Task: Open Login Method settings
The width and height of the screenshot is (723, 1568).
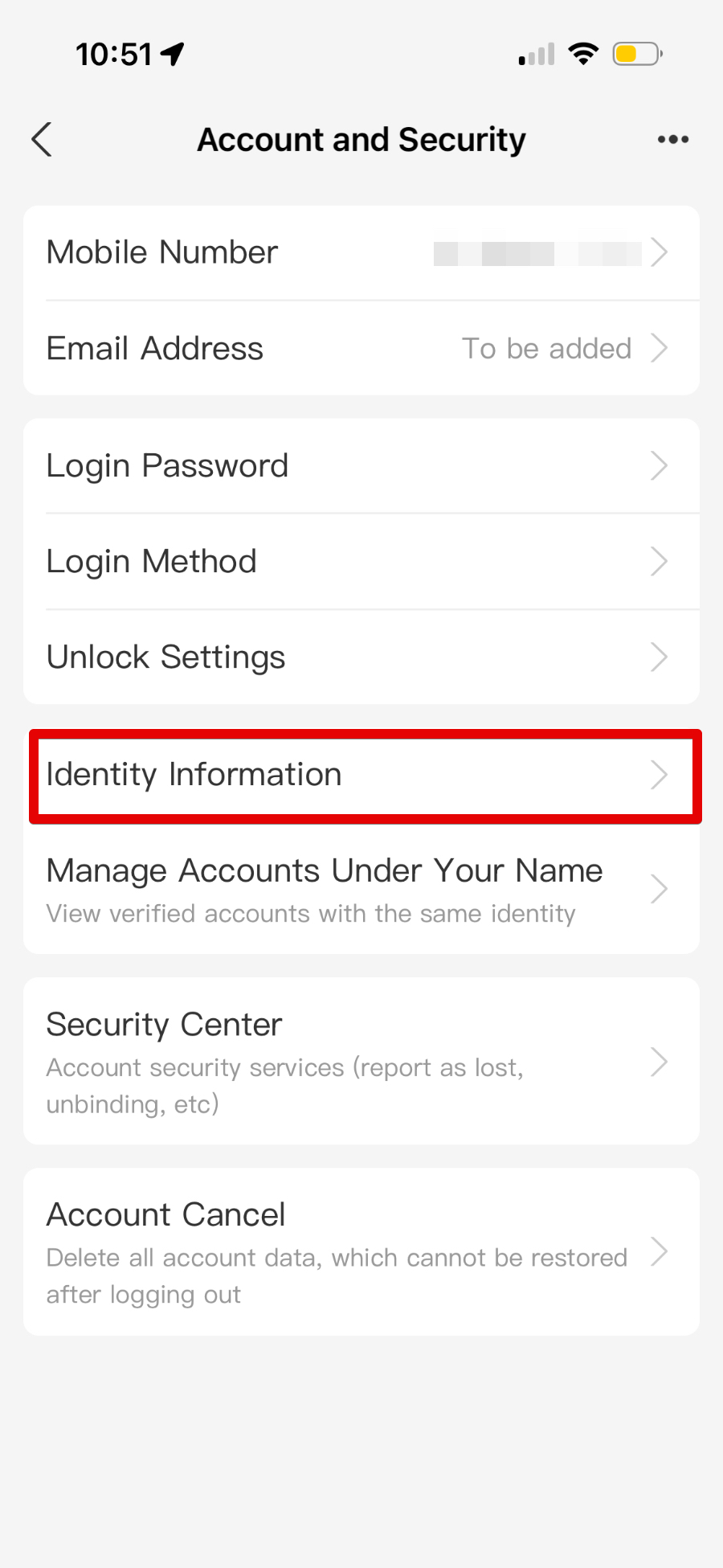Action: (x=361, y=561)
